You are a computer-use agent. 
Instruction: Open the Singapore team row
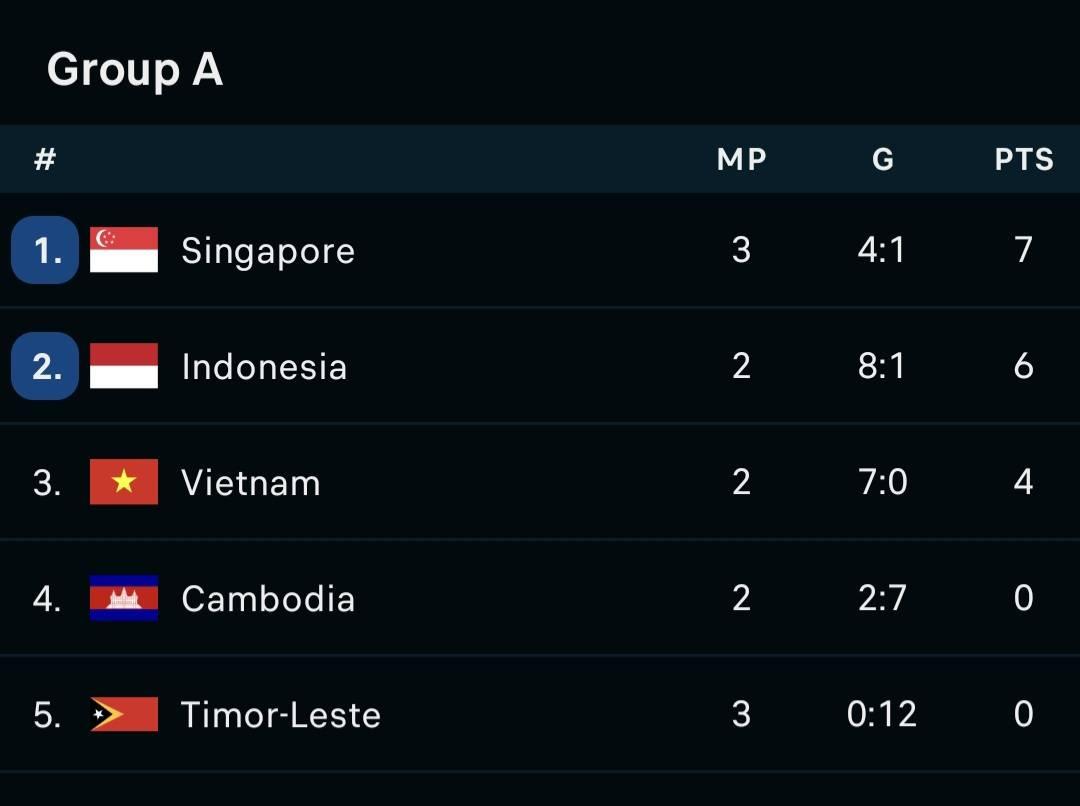tap(540, 250)
